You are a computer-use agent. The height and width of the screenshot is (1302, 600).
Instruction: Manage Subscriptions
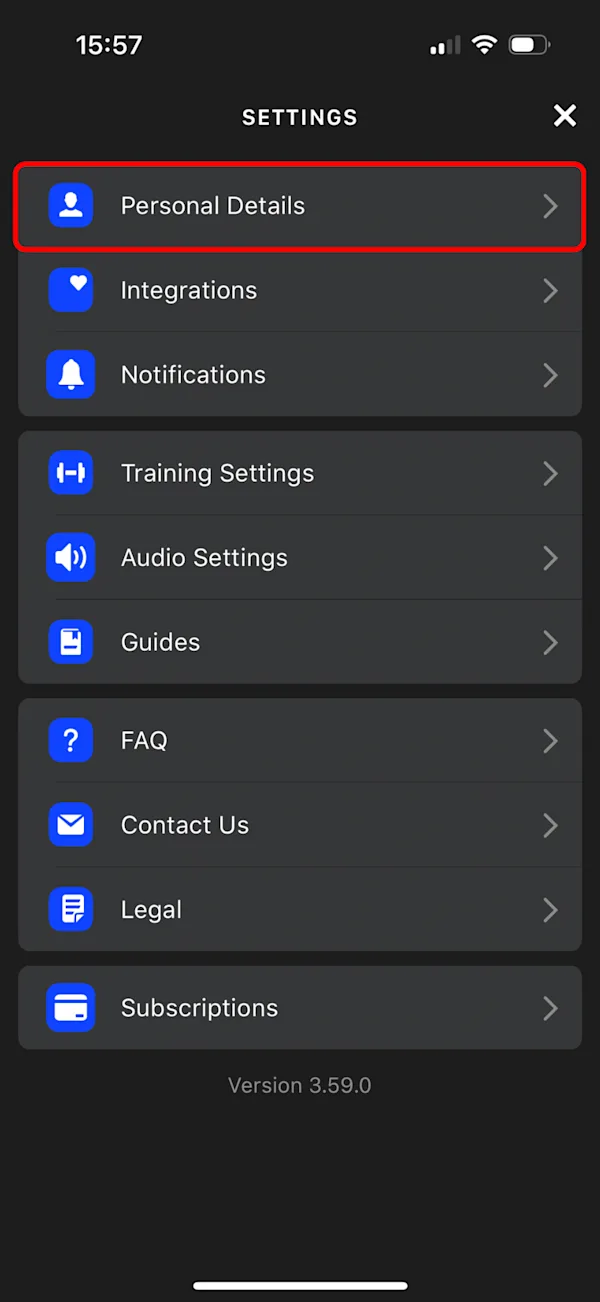300,1008
